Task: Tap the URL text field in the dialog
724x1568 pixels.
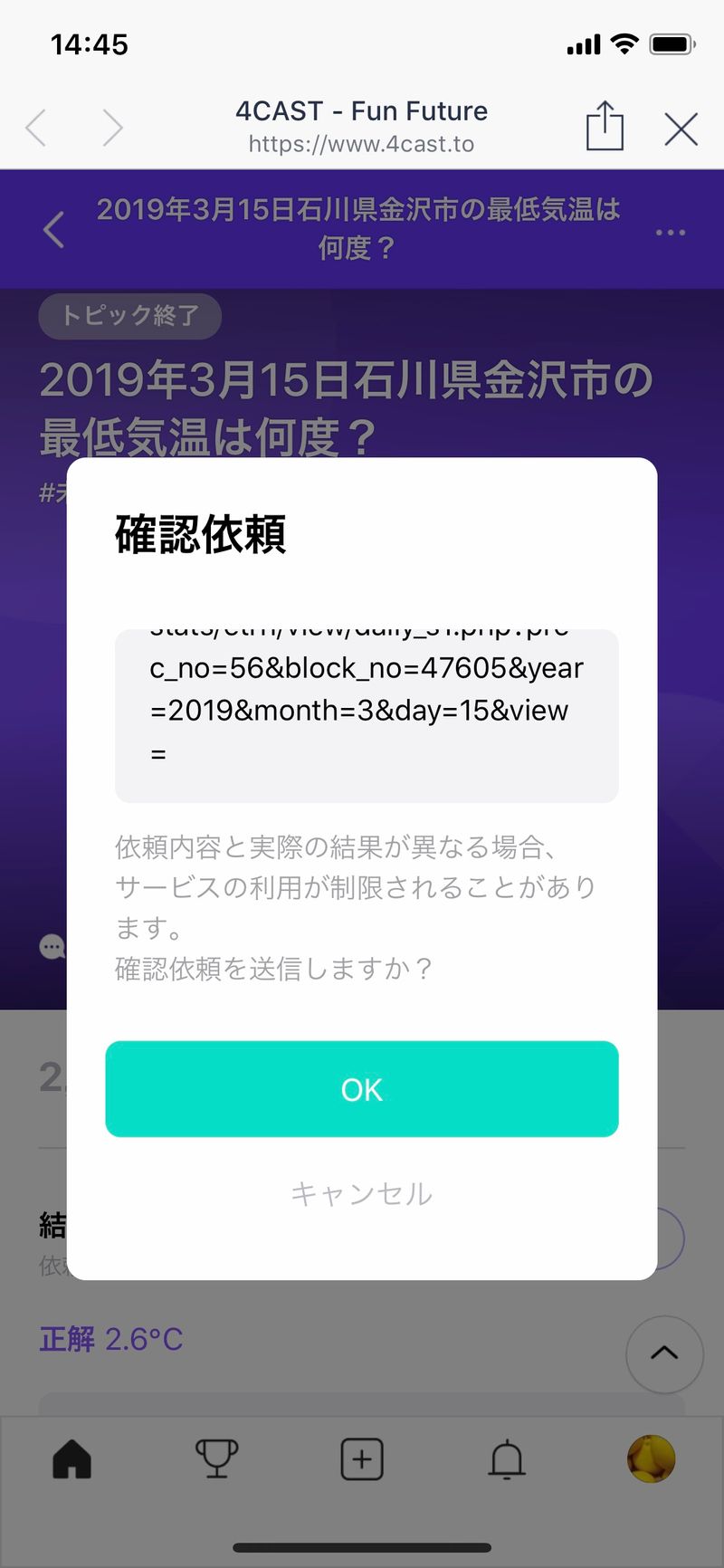Action: click(x=367, y=714)
